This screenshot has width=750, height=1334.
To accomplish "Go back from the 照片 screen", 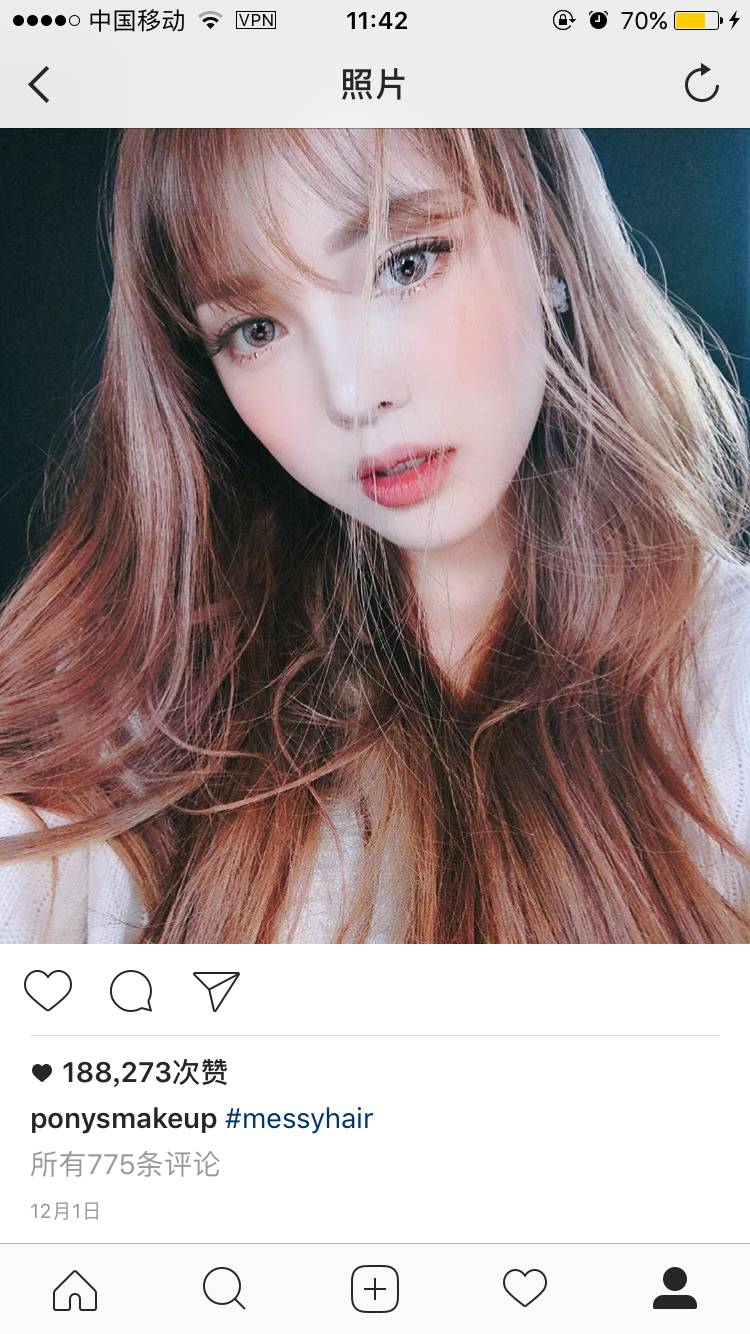I will click(39, 85).
